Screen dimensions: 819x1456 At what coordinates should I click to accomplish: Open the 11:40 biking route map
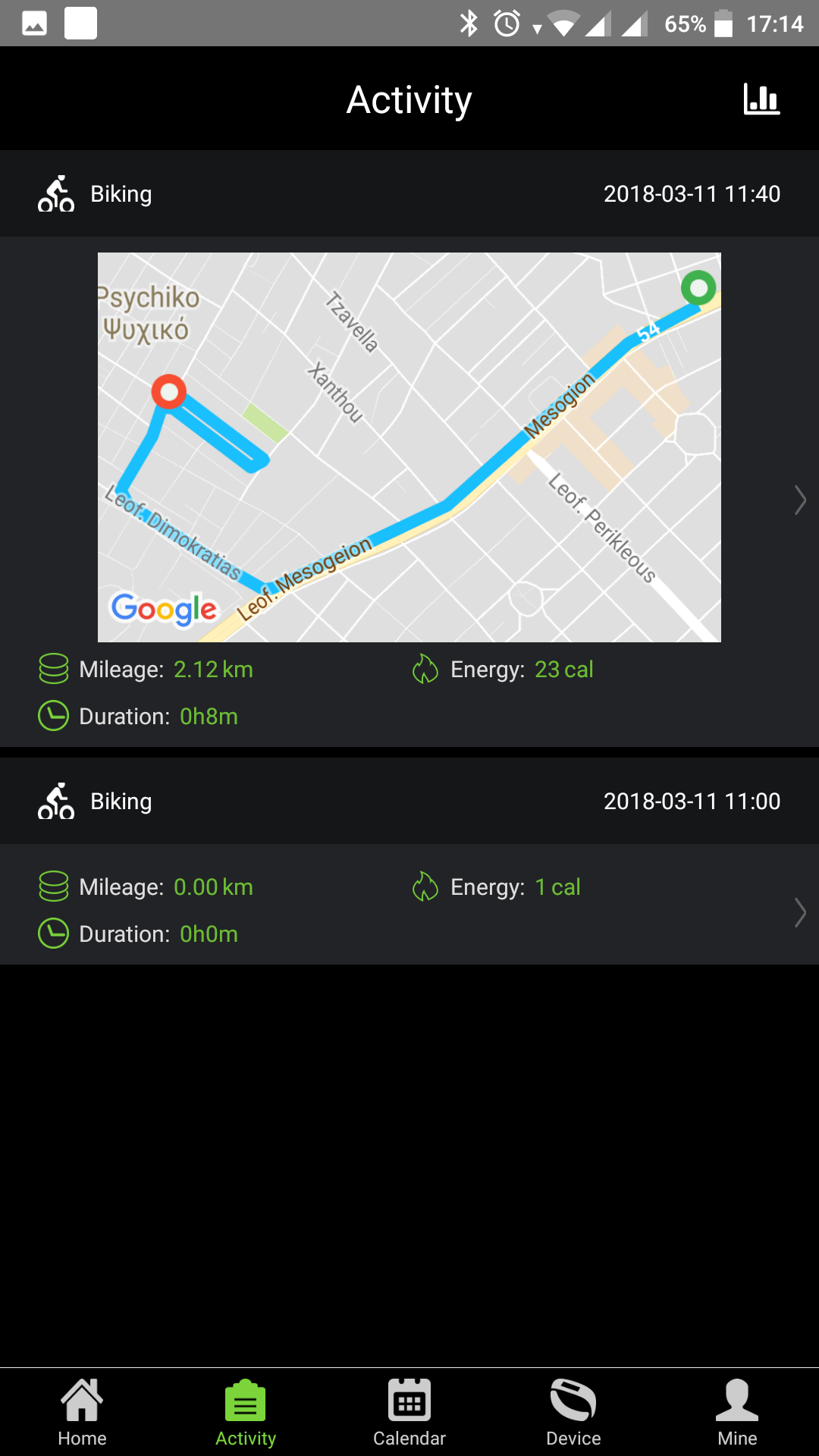409,447
